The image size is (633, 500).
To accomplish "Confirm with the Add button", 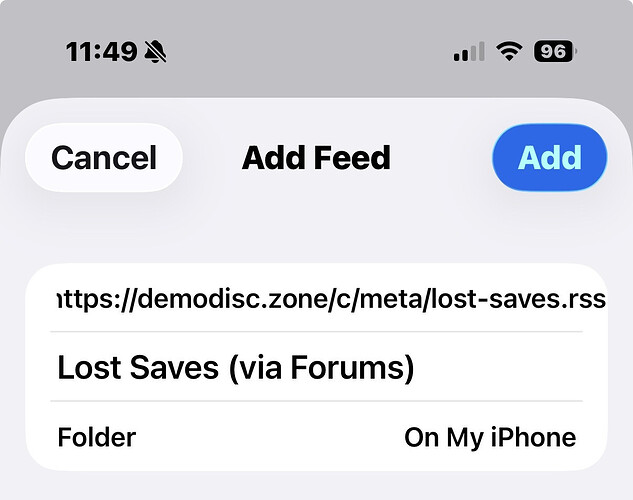I will coord(549,158).
